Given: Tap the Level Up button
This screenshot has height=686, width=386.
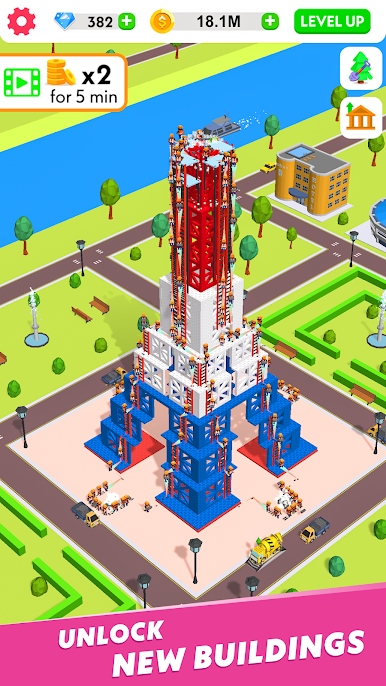Looking at the screenshot, I should point(332,21).
